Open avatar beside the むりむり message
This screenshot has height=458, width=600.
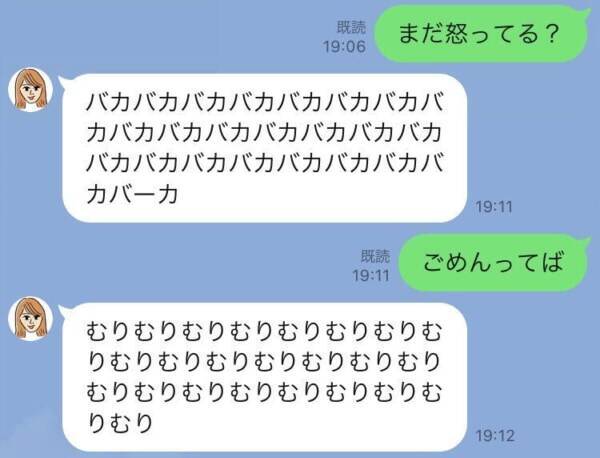(x=32, y=318)
